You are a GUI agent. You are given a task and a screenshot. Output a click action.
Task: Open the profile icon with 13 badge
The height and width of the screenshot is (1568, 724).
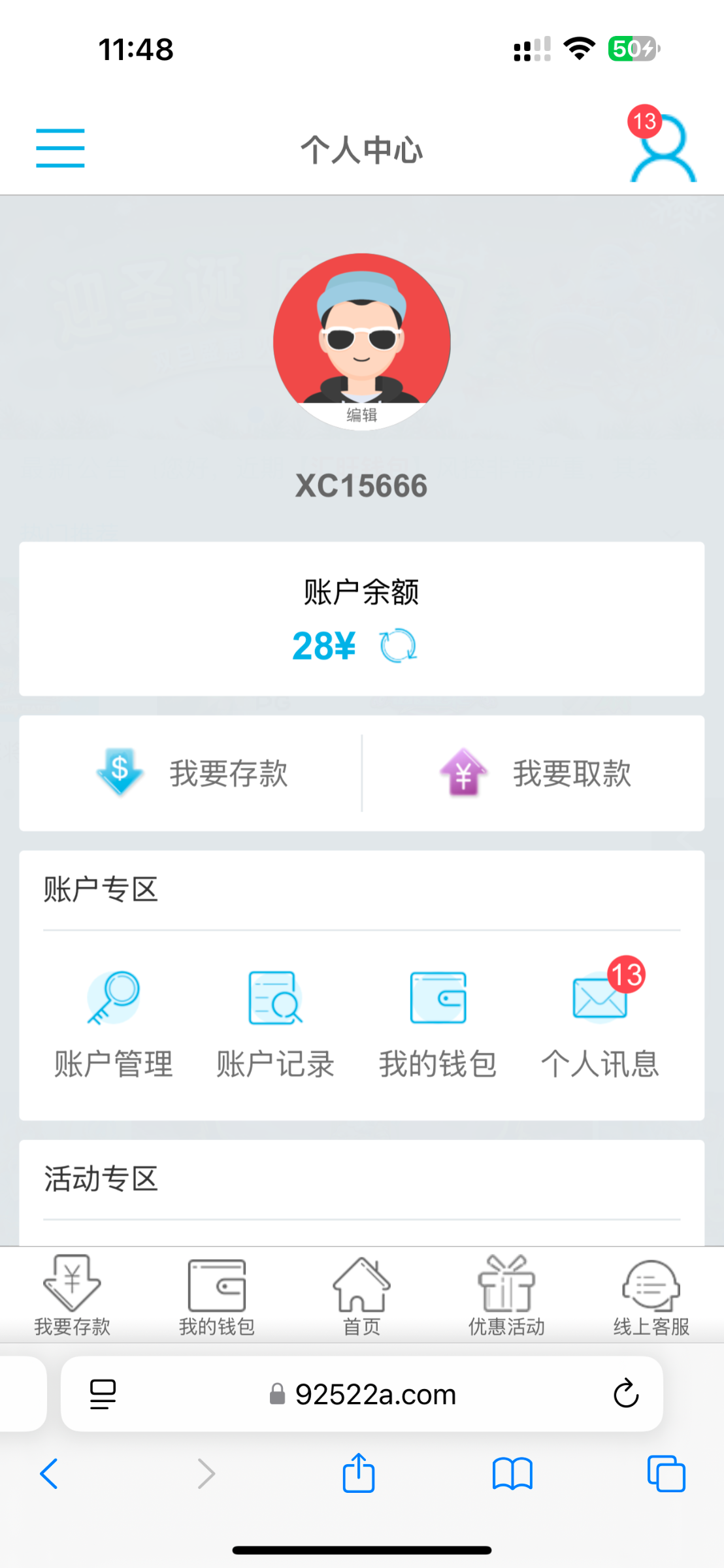(663, 149)
